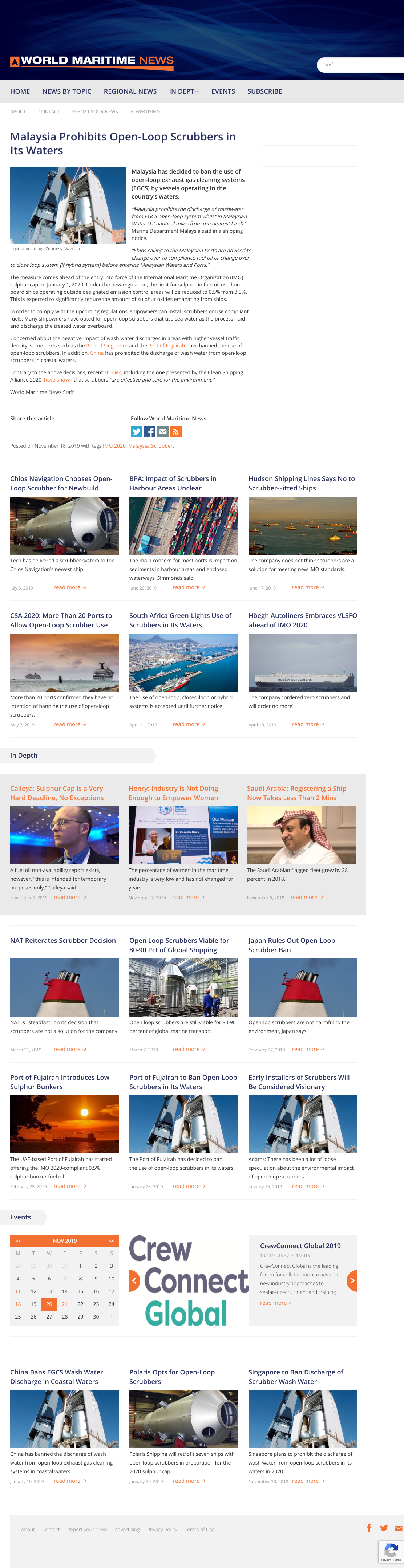The height and width of the screenshot is (1568, 404).
Task: Open South Africa Green-Lights article image
Action: (x=183, y=662)
